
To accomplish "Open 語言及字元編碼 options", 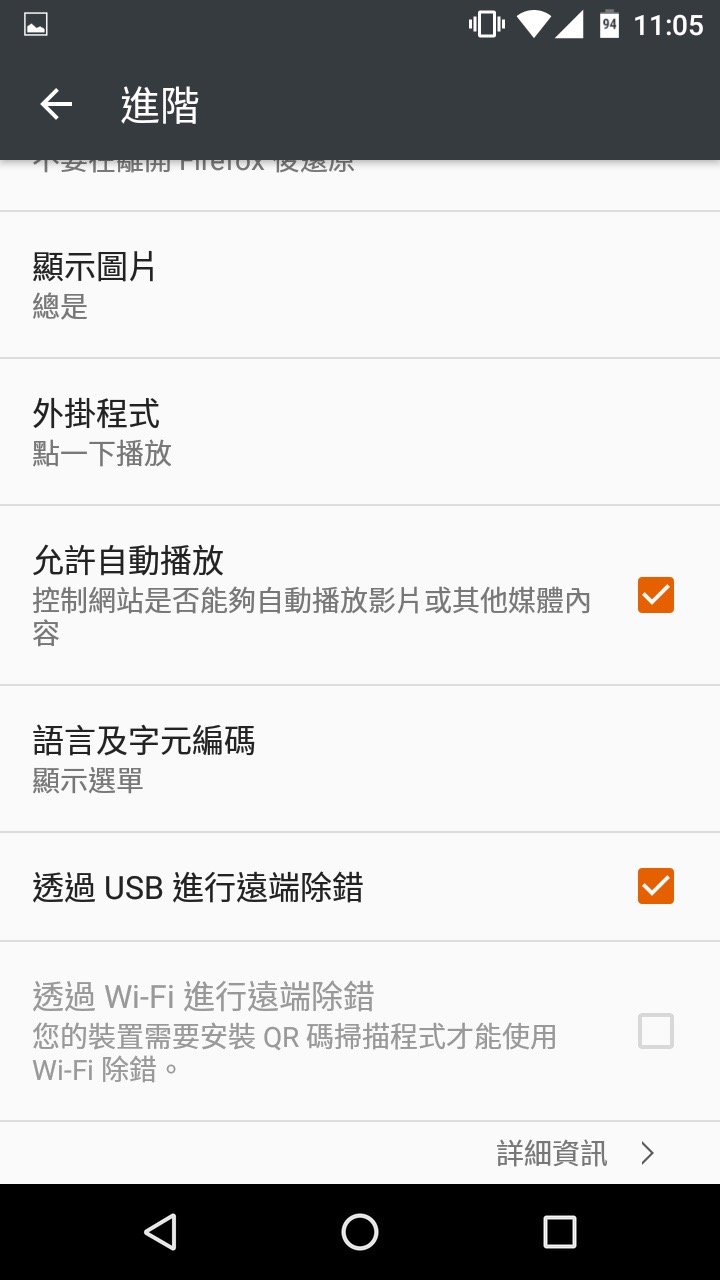I will coord(144,758).
